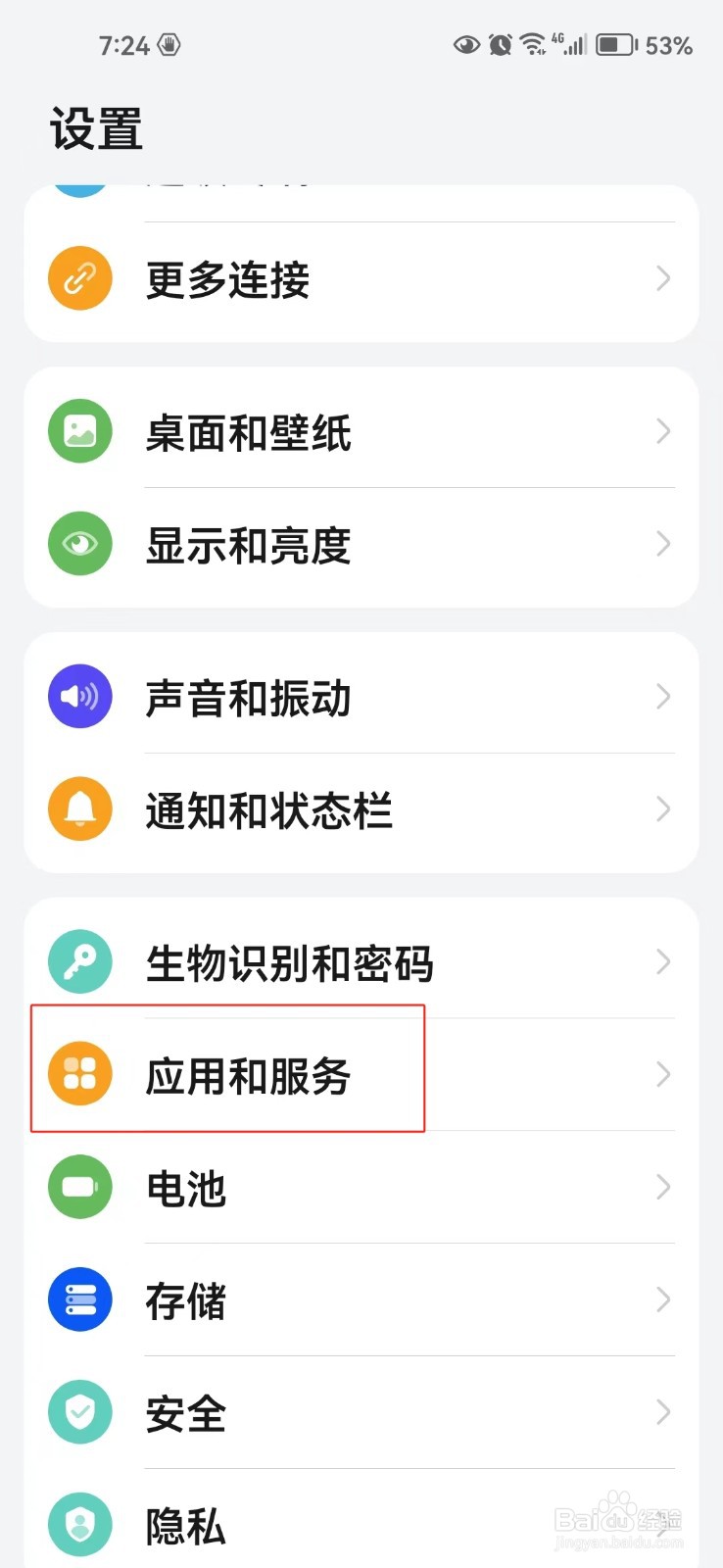The width and height of the screenshot is (723, 1568).
Task: Select the blue 存储 storage icon
Action: (x=80, y=1298)
